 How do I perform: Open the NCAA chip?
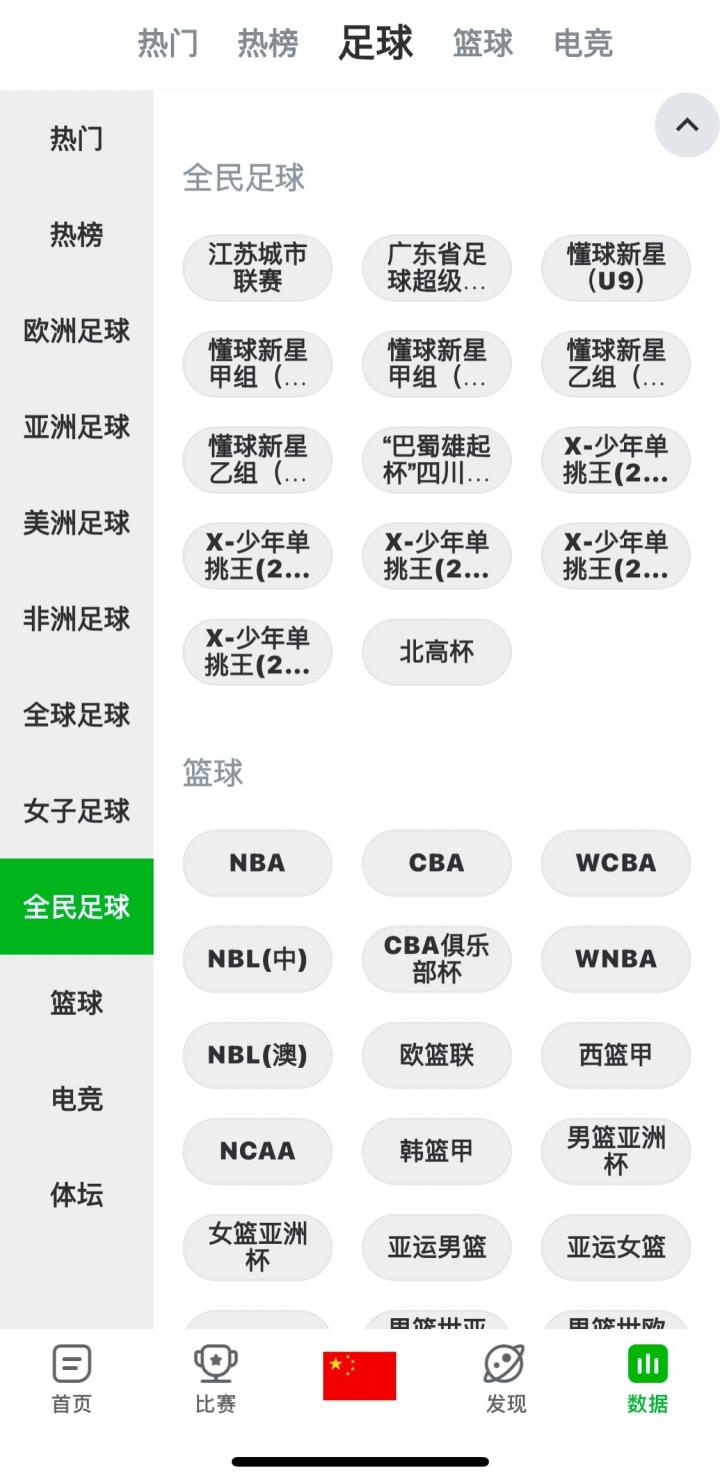click(257, 1151)
